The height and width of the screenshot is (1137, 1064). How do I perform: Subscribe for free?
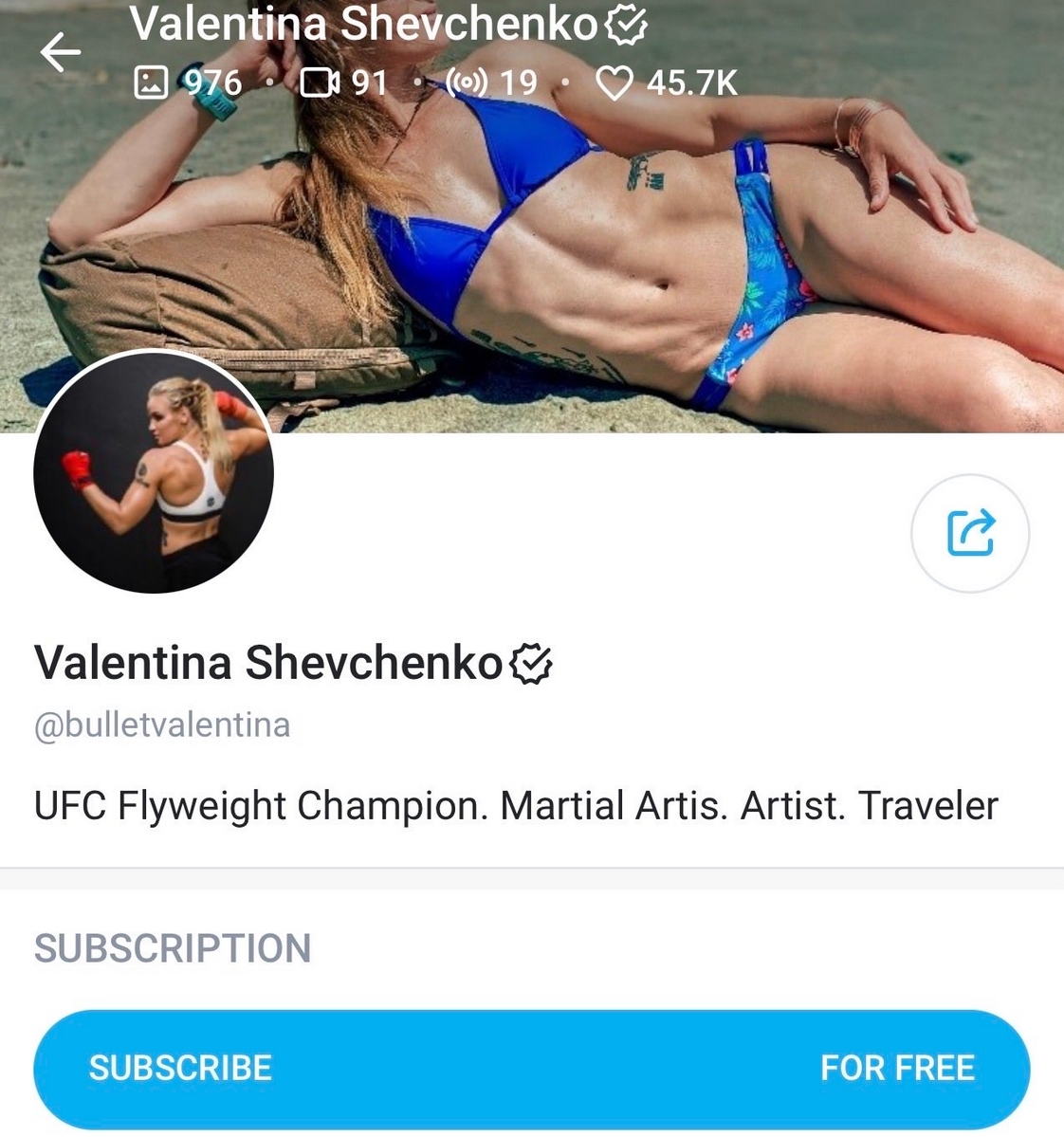(531, 1068)
